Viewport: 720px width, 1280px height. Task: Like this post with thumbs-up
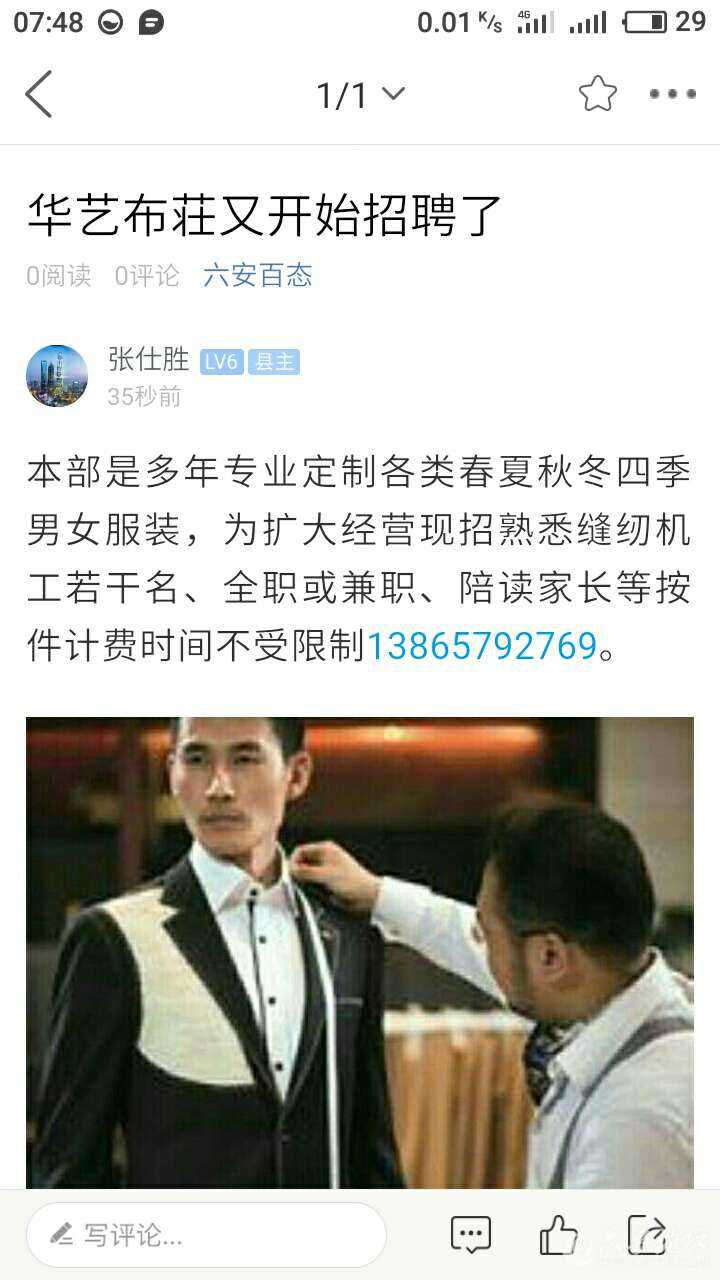click(x=558, y=1235)
